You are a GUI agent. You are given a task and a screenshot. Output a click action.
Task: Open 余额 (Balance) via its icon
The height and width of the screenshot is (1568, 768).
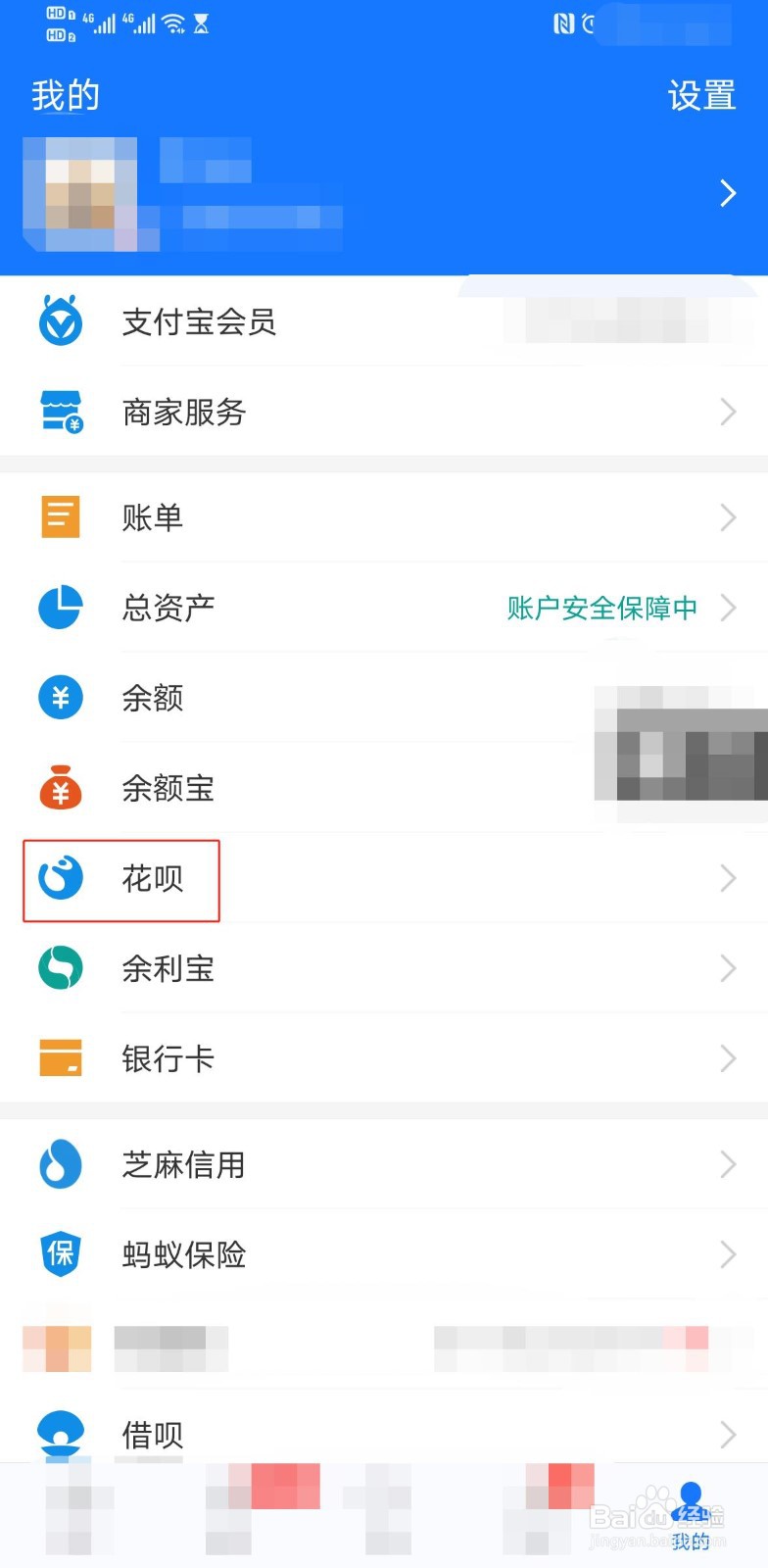pos(60,698)
